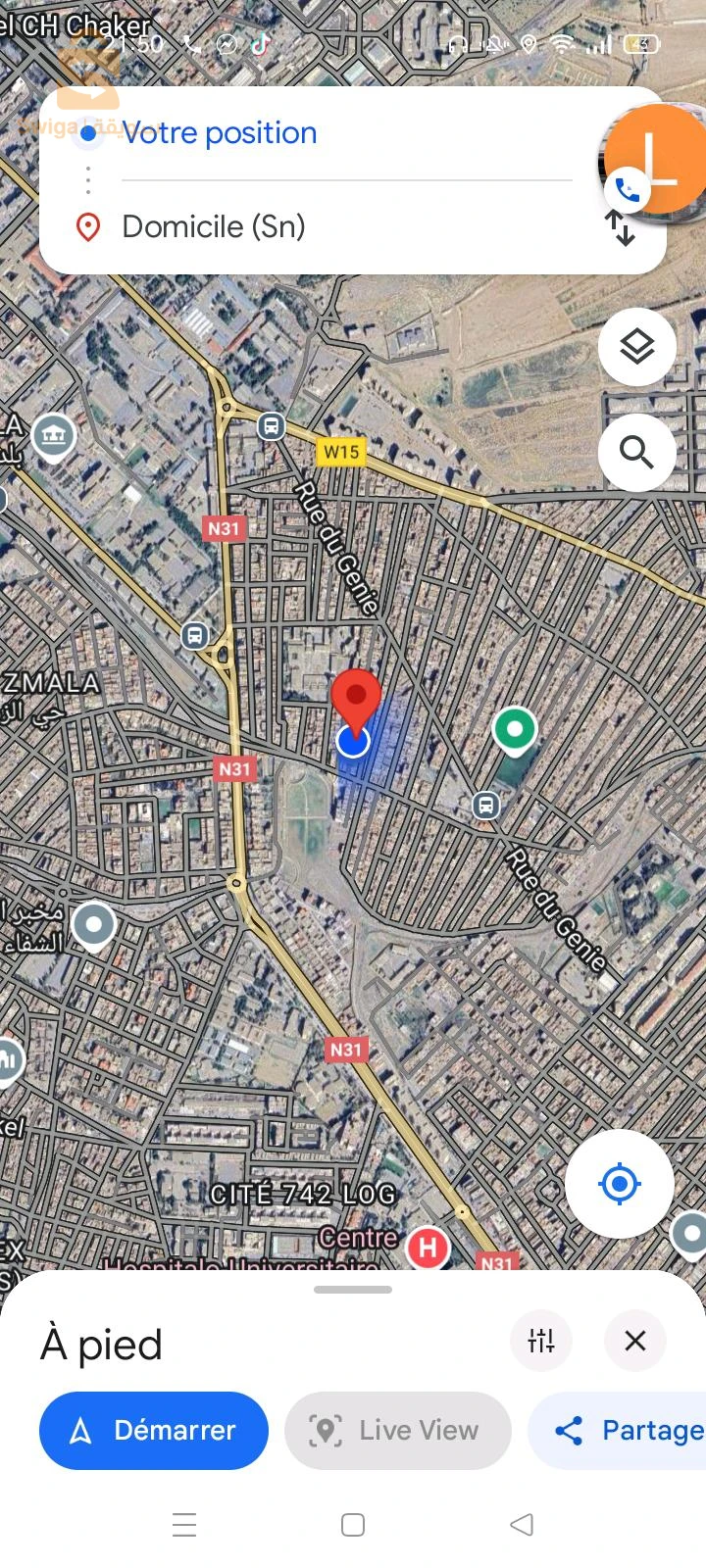Open the map layers selector
The height and width of the screenshot is (1568, 706).
coord(637,347)
